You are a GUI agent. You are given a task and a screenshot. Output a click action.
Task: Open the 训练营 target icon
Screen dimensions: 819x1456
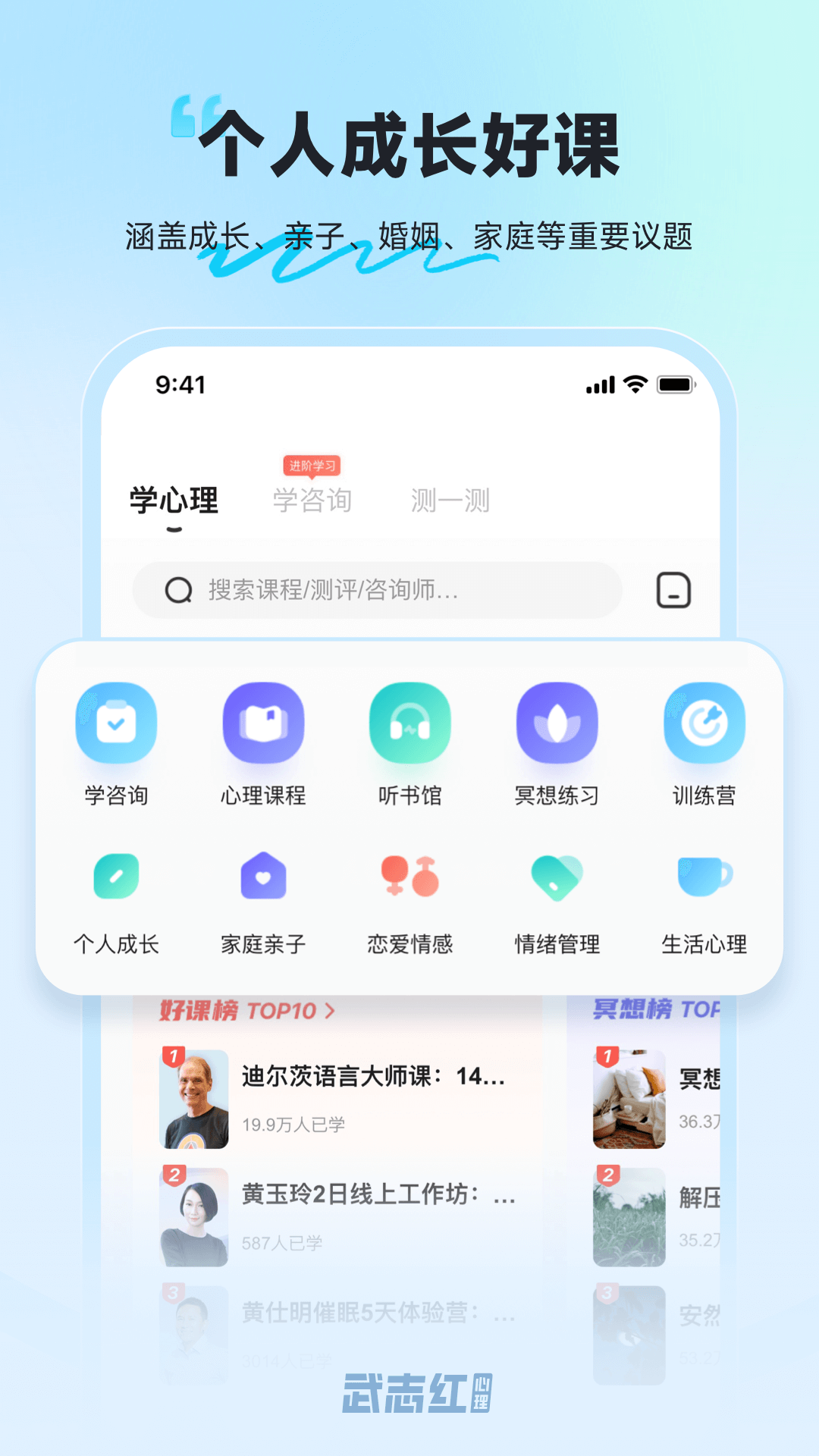click(x=704, y=723)
